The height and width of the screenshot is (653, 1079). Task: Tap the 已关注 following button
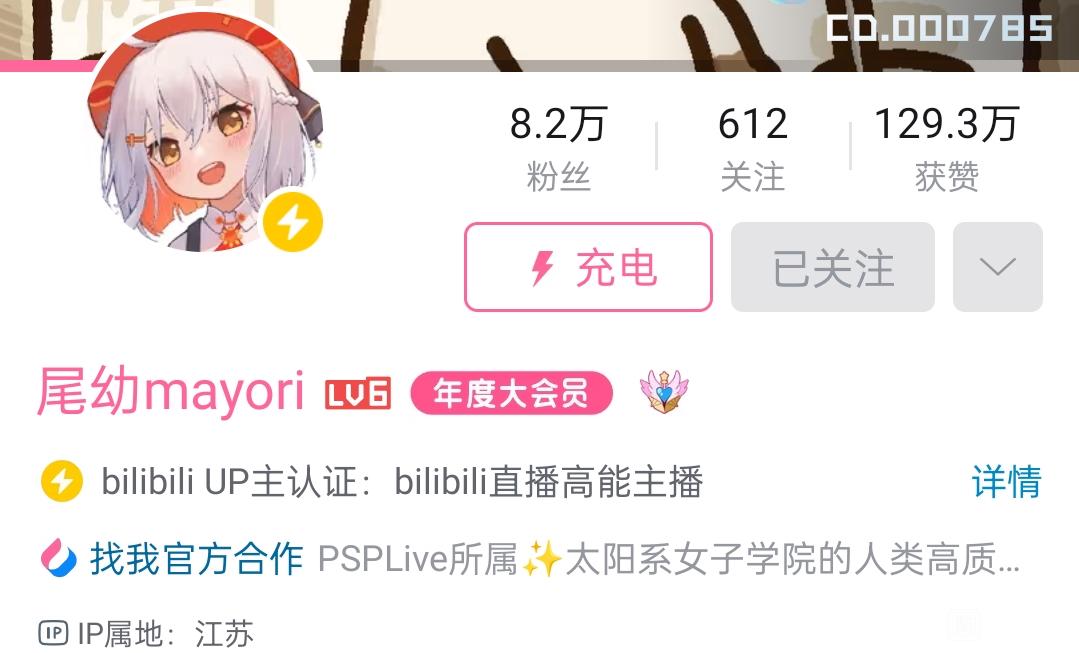coord(833,267)
